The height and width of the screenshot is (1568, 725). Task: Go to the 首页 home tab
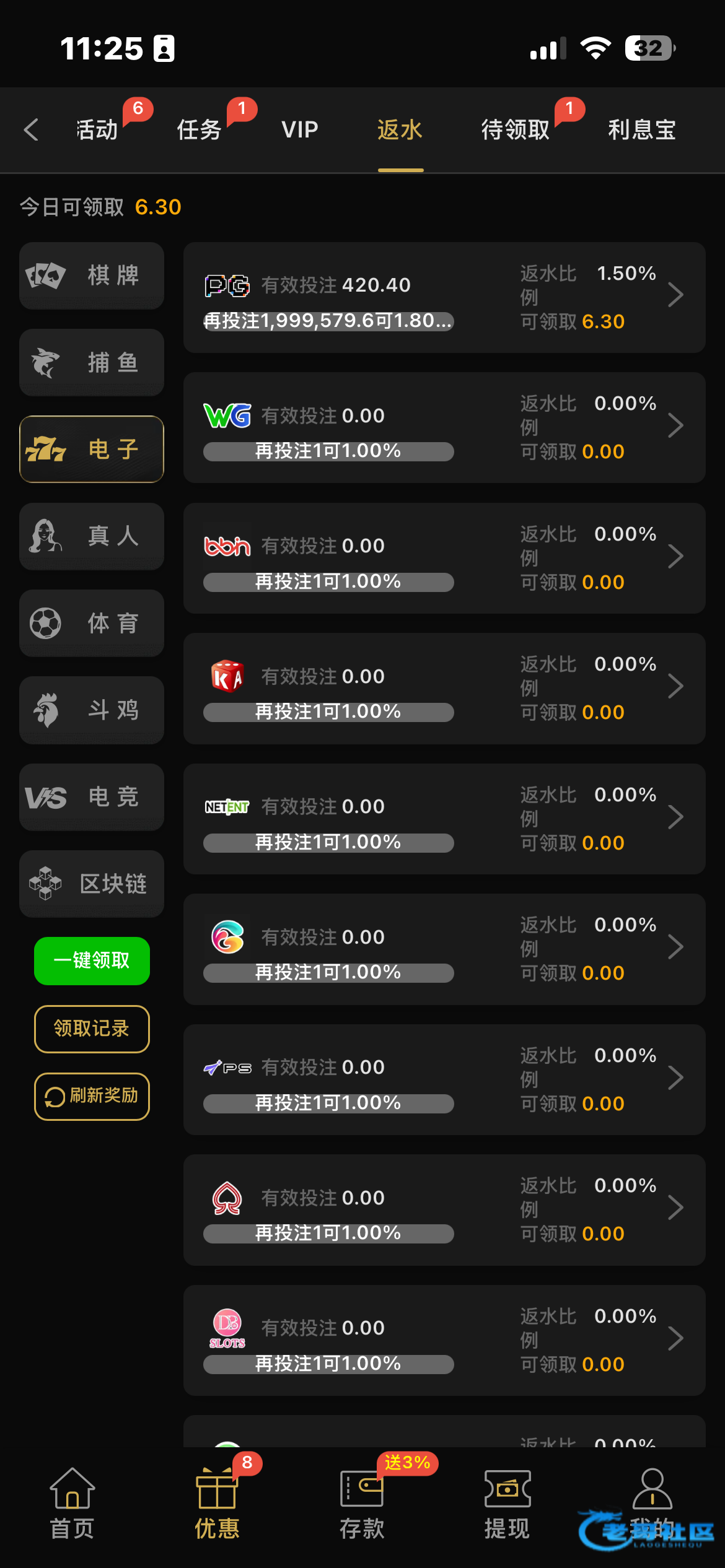click(72, 1504)
